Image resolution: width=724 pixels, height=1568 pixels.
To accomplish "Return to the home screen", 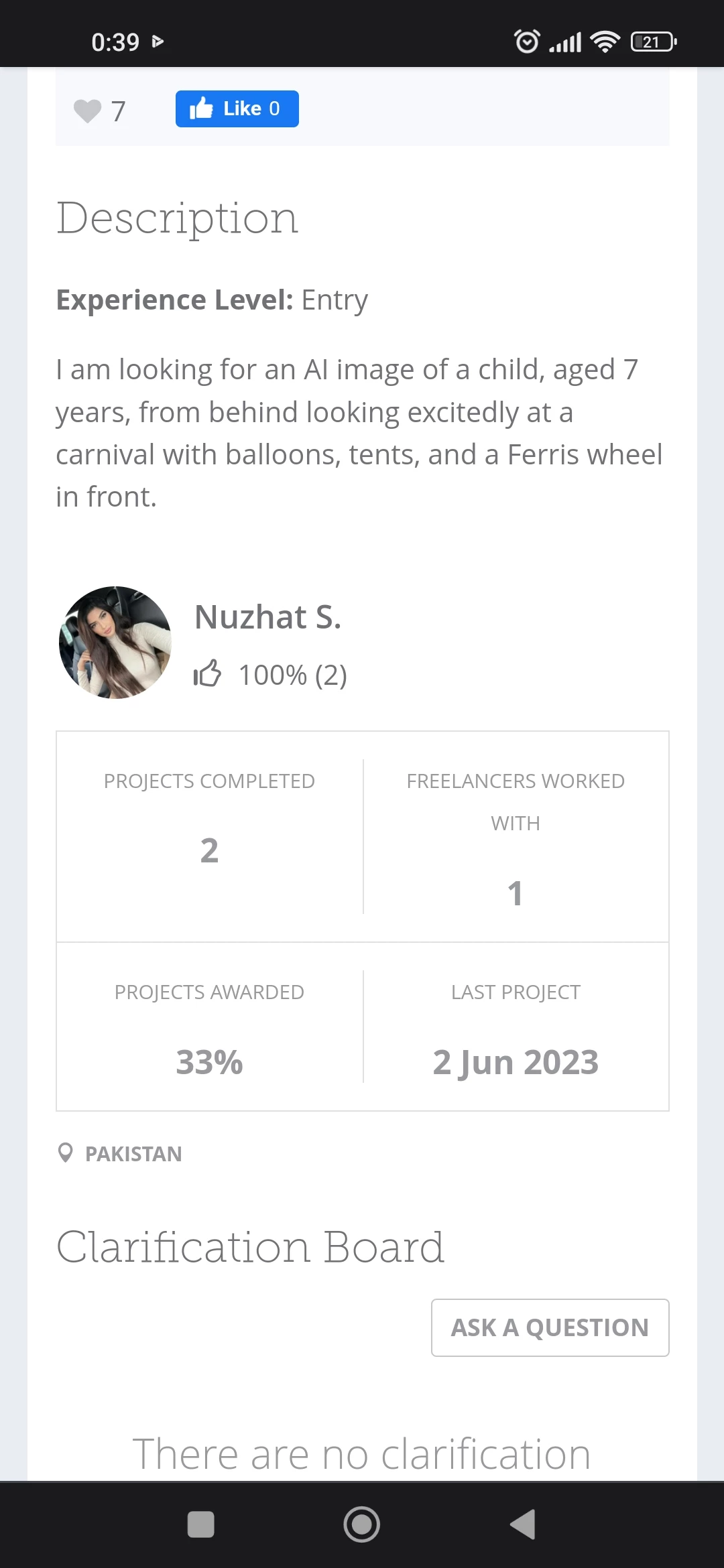I will coord(362,1524).
